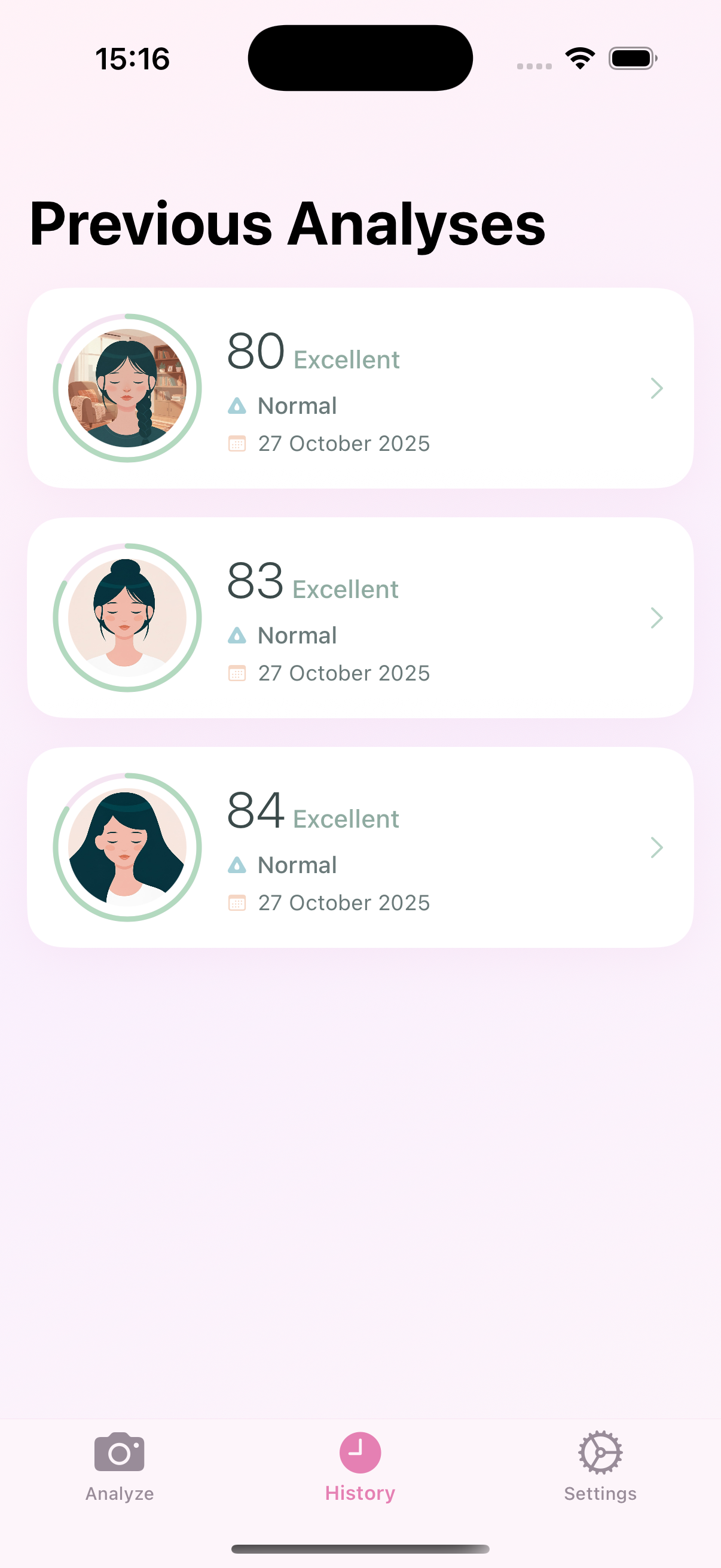Switch to the Analyze tab
721x1568 pixels.
coord(119,1466)
